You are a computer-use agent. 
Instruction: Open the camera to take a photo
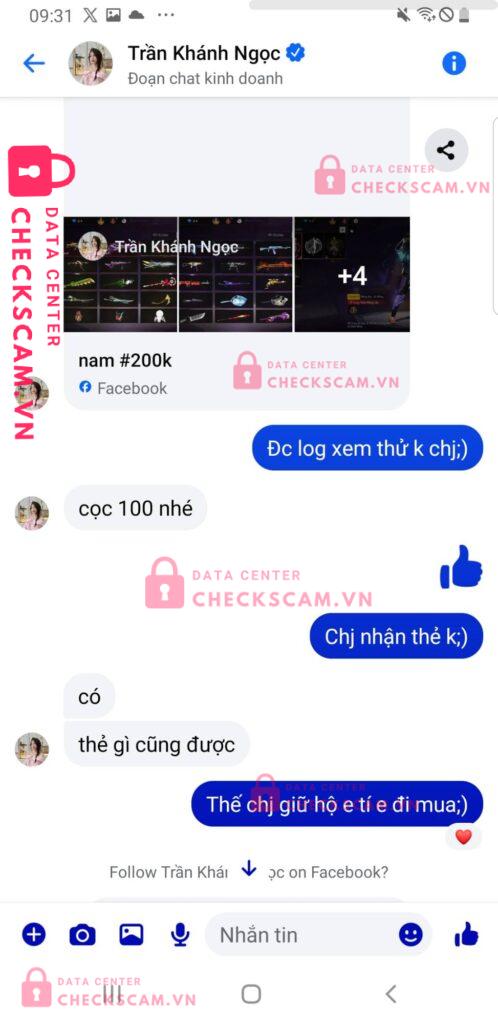(x=82, y=936)
